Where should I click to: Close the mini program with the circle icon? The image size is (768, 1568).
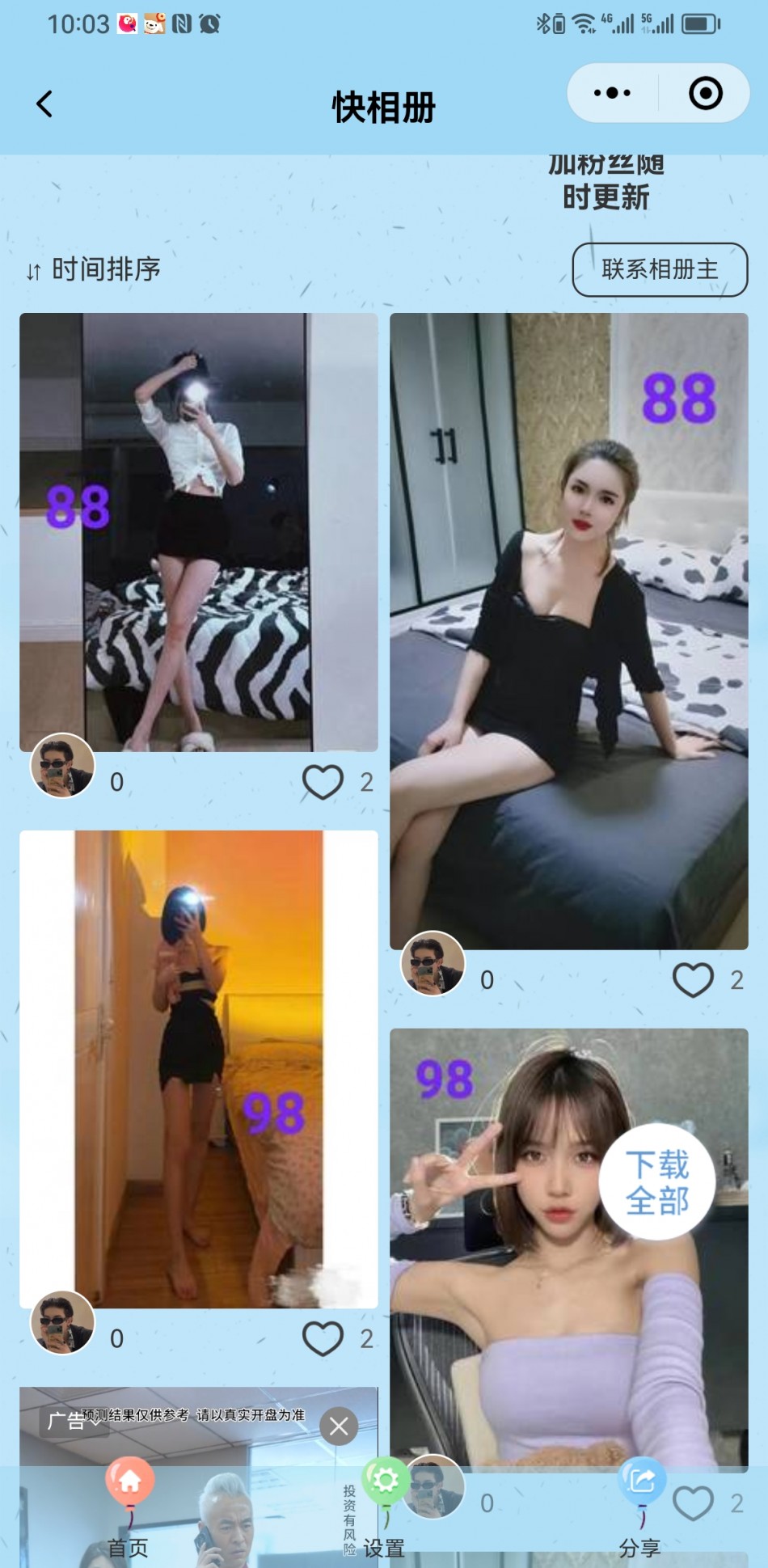pos(705,93)
